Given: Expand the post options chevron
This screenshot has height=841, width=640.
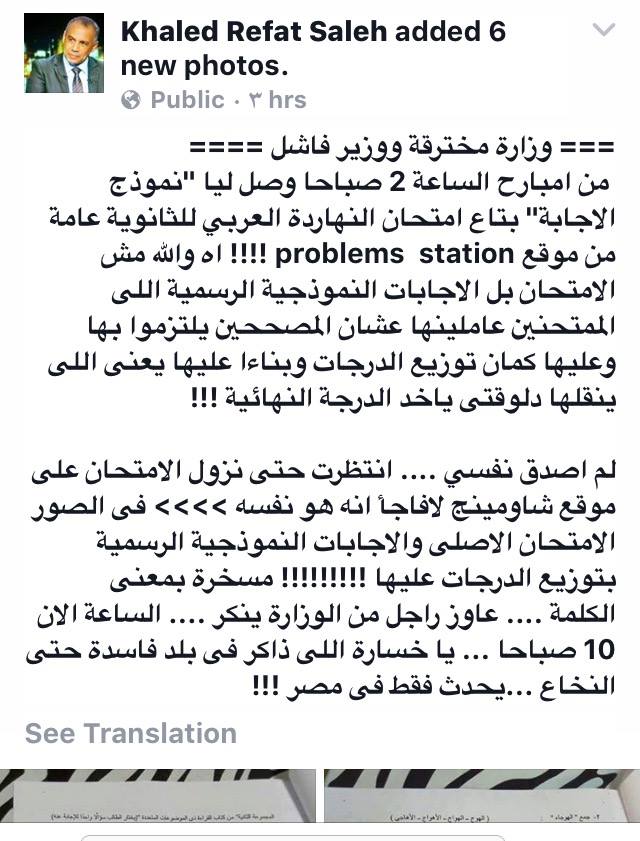Looking at the screenshot, I should 603,31.
